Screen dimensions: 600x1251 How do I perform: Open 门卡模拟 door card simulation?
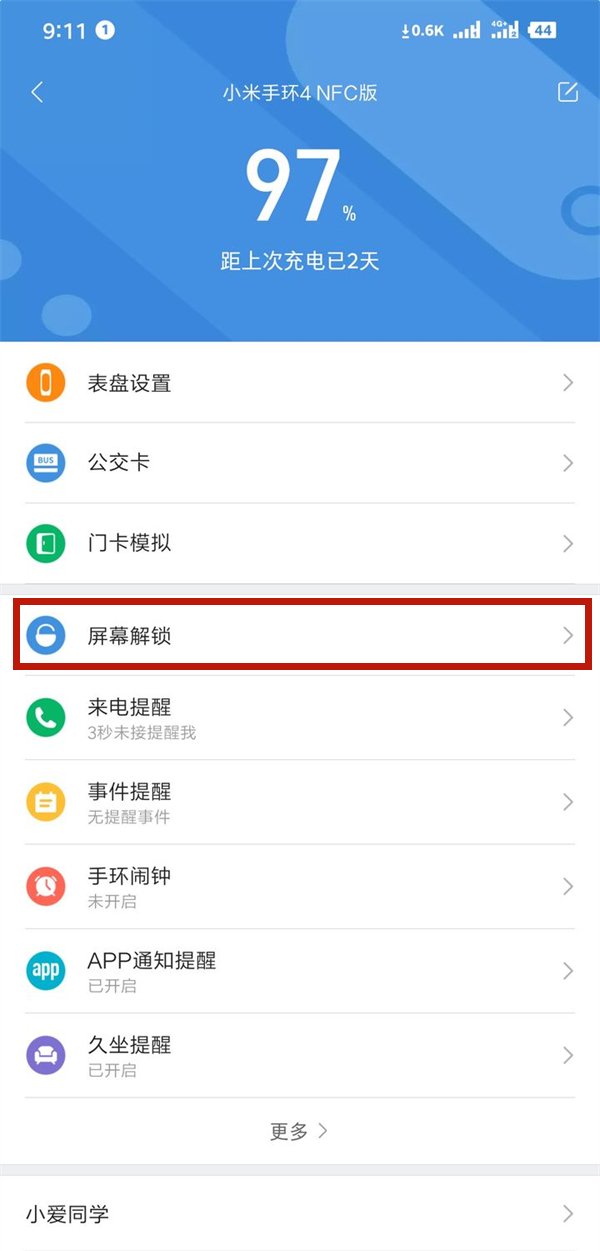click(300, 544)
